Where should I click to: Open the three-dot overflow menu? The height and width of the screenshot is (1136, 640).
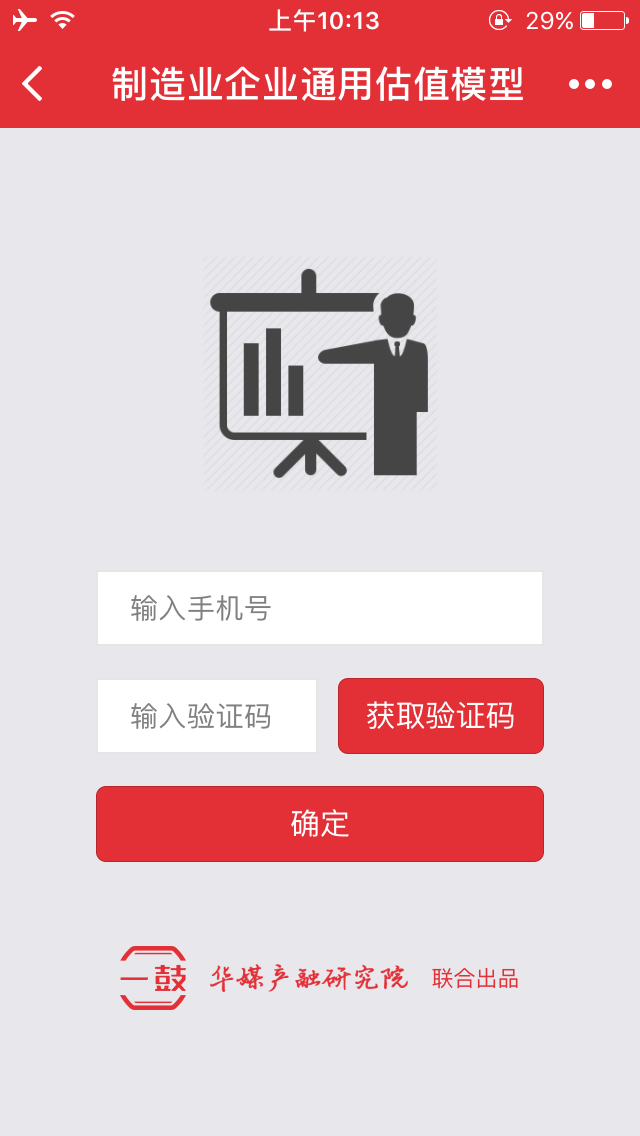pos(590,84)
